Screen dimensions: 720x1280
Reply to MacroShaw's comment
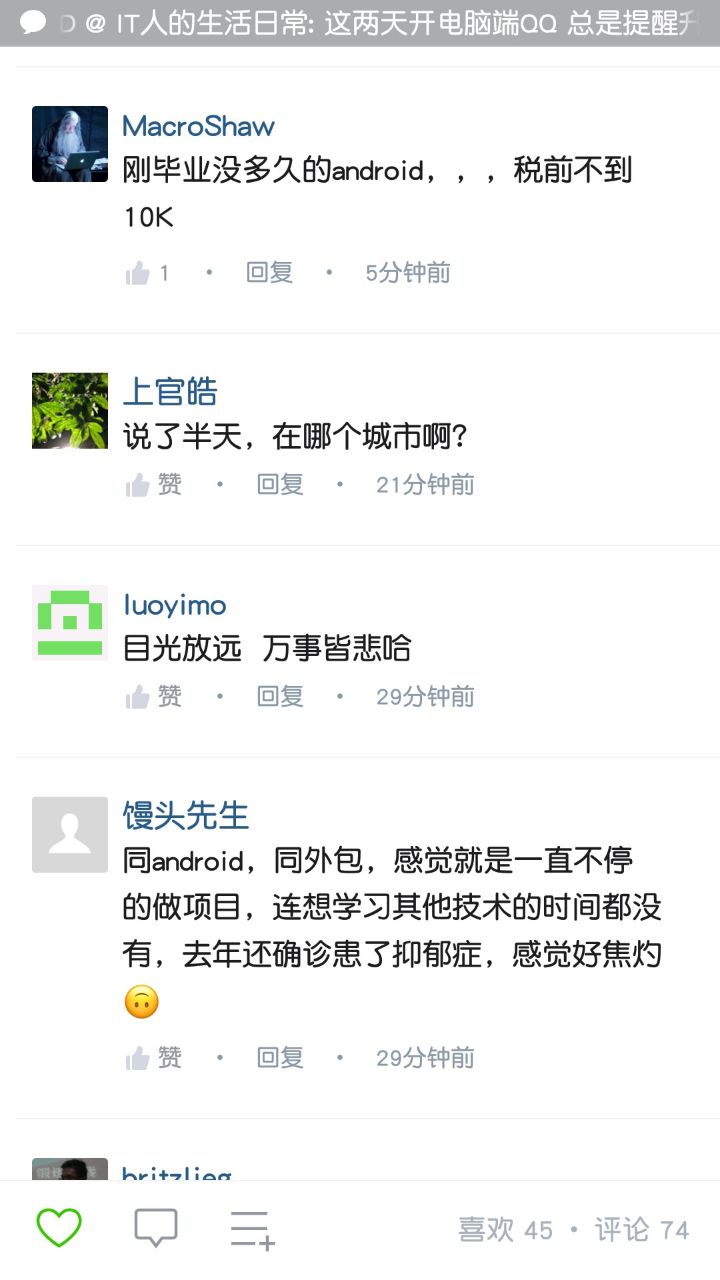pos(269,273)
